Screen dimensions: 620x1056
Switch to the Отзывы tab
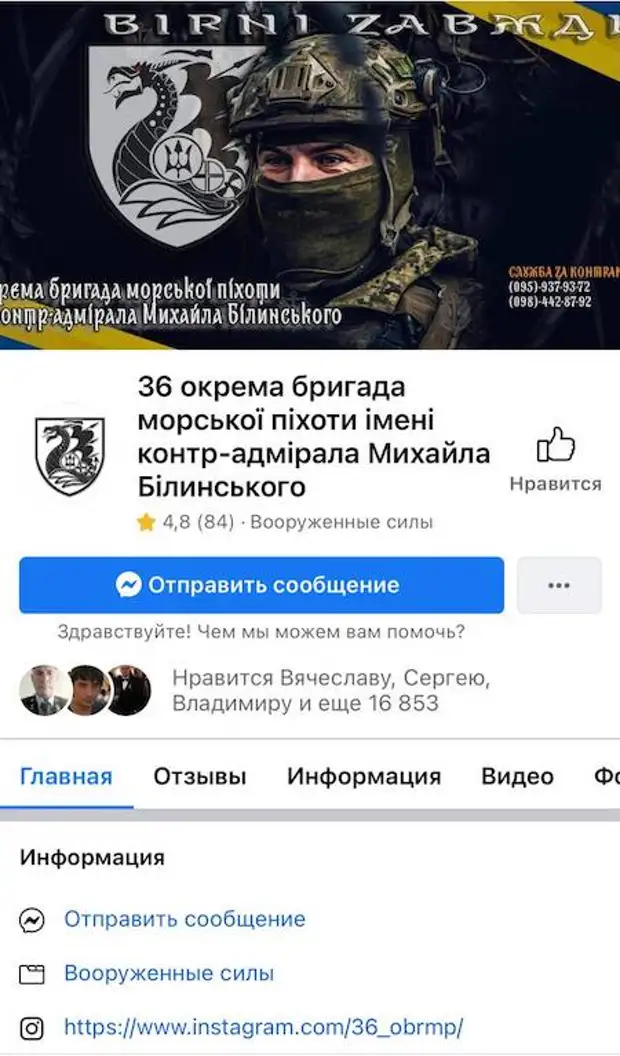(x=199, y=776)
